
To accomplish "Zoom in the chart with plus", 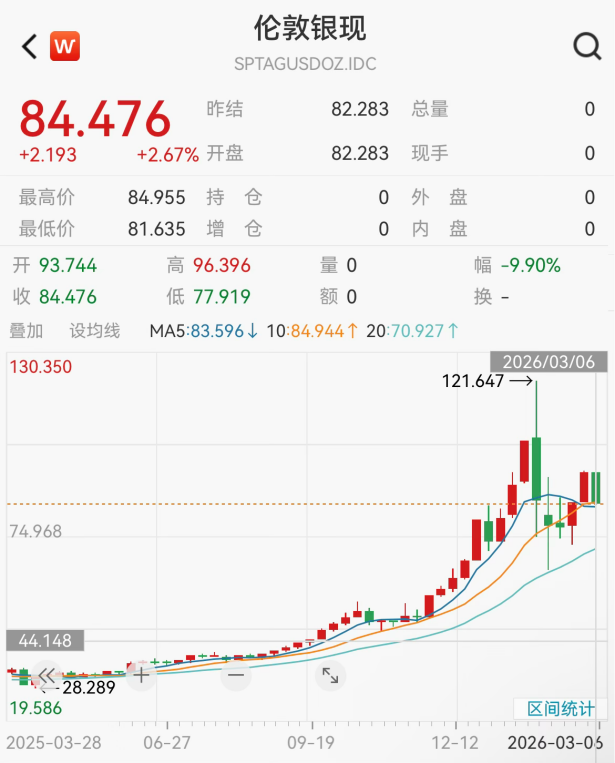I will click(x=141, y=675).
